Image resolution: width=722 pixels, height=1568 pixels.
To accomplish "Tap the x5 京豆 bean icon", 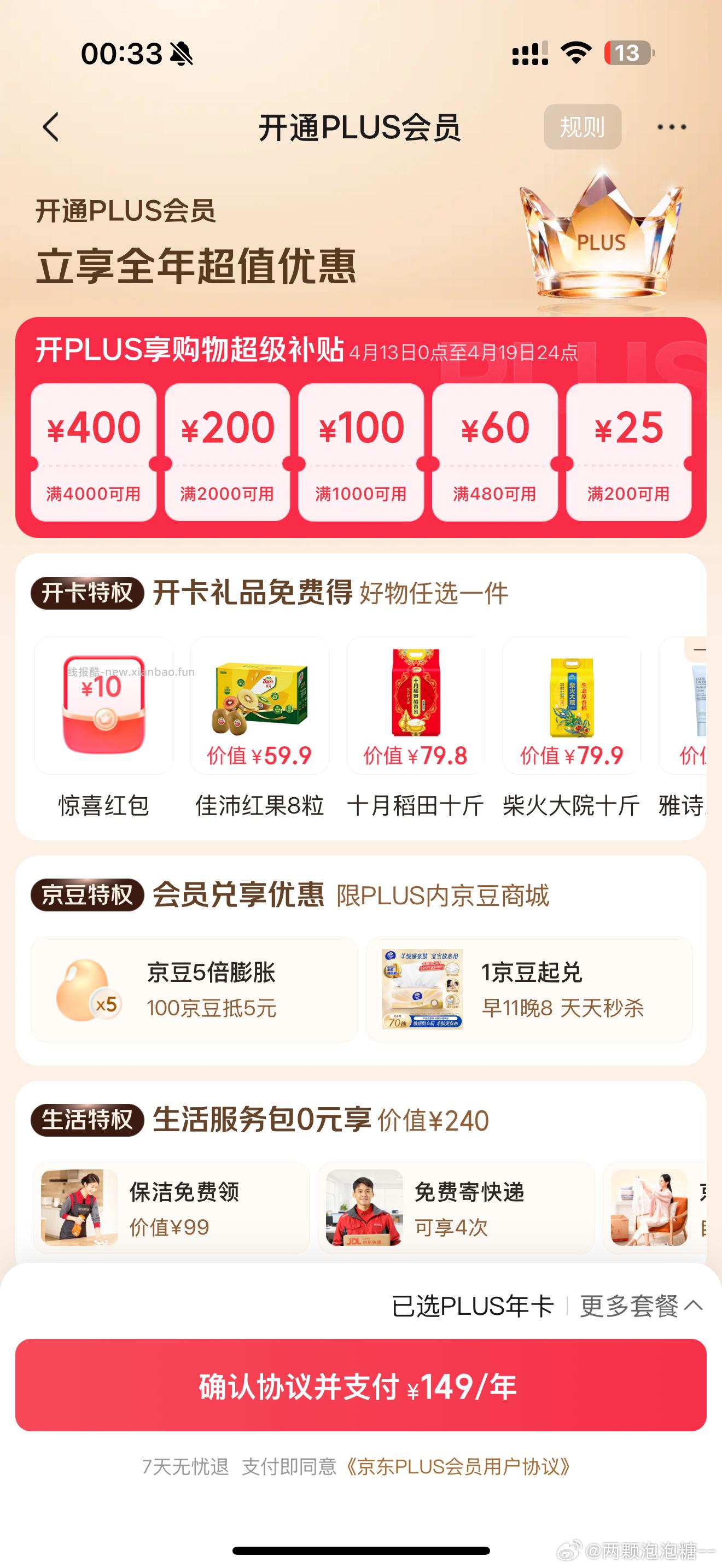I will (83, 987).
